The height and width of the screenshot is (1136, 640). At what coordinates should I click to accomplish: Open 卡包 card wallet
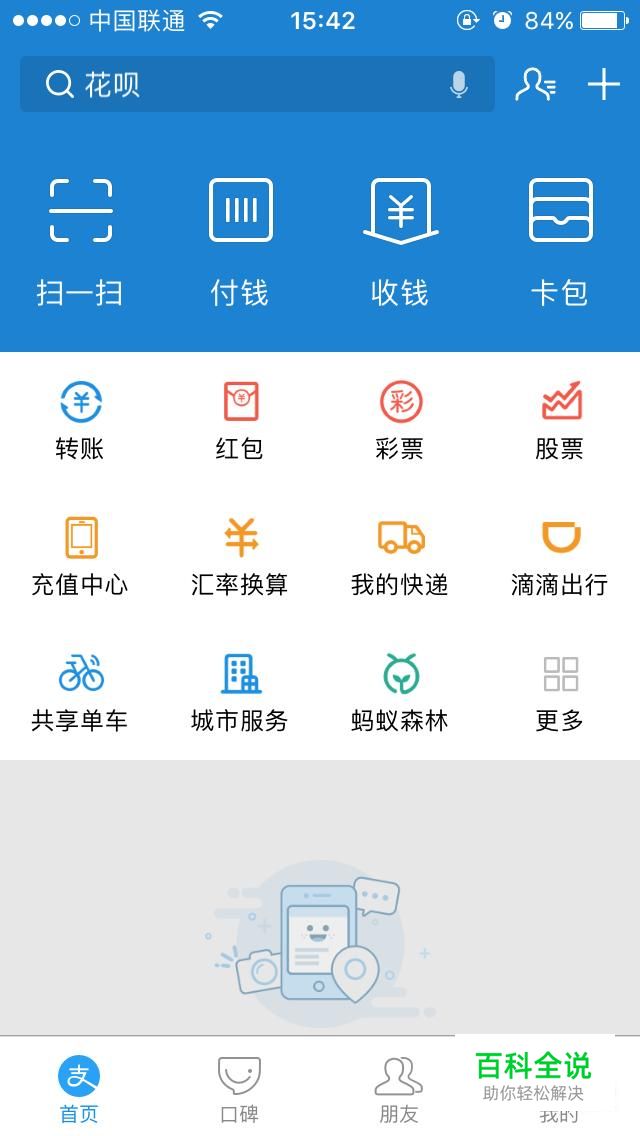point(560,240)
